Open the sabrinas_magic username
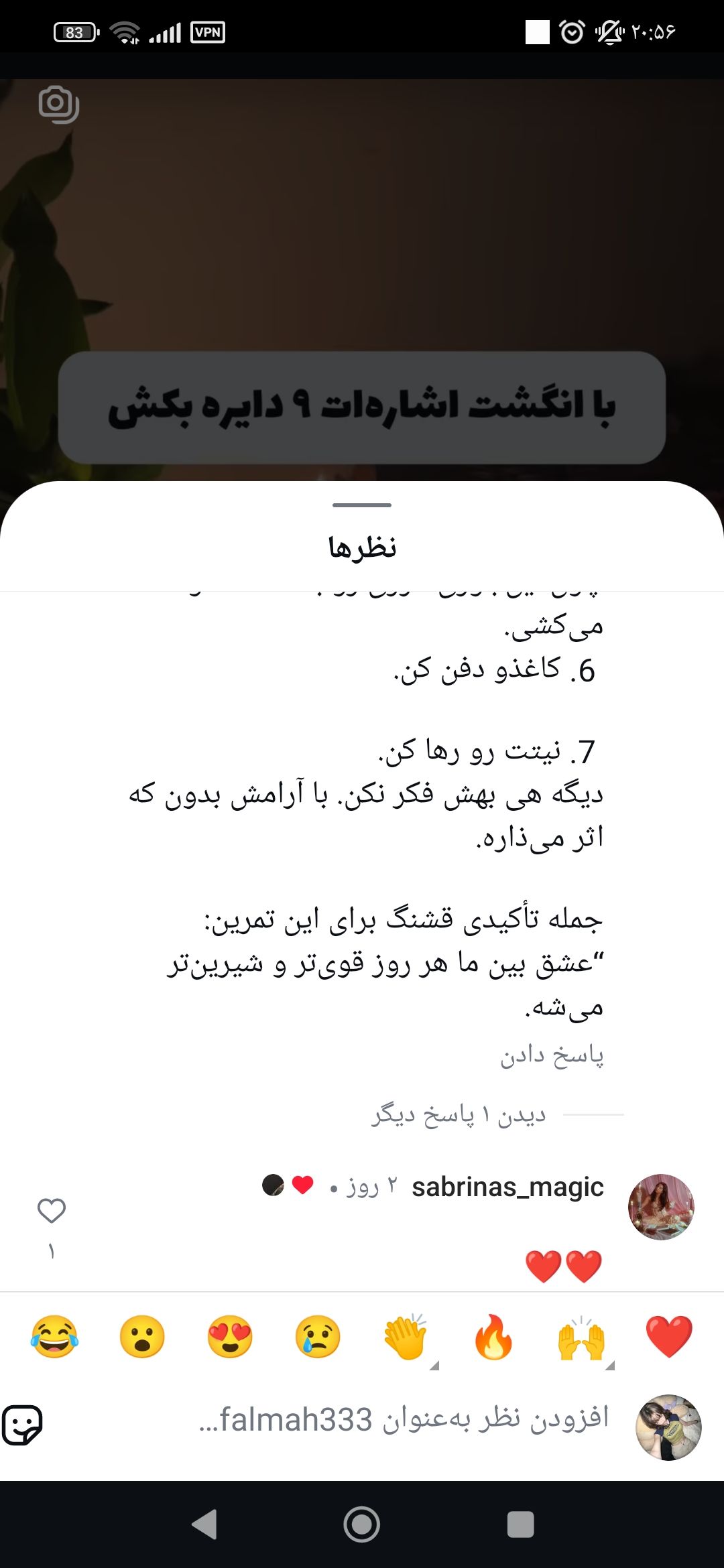This screenshot has width=724, height=1568. (x=507, y=1187)
